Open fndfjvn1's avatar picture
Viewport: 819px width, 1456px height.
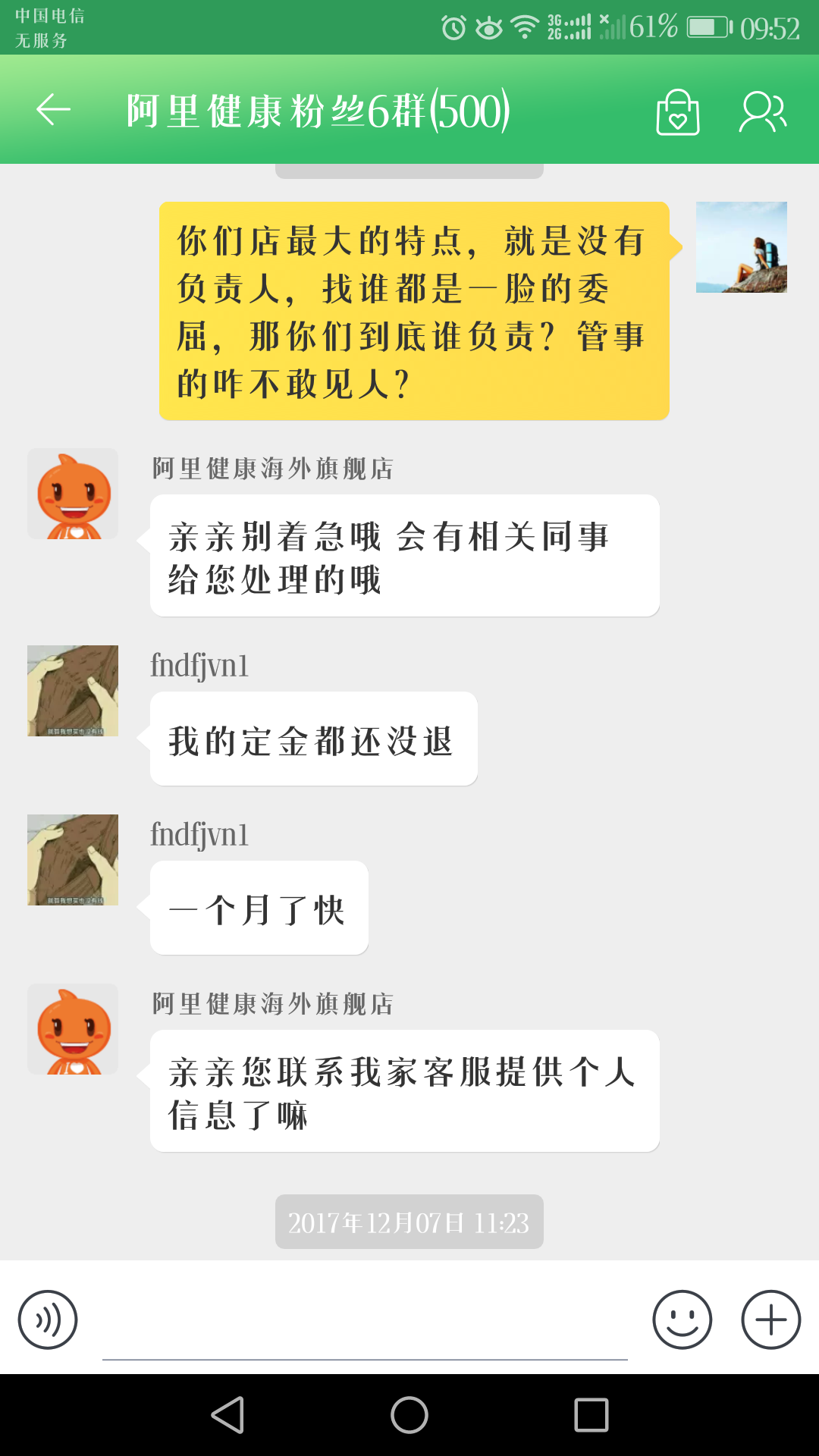point(73,692)
